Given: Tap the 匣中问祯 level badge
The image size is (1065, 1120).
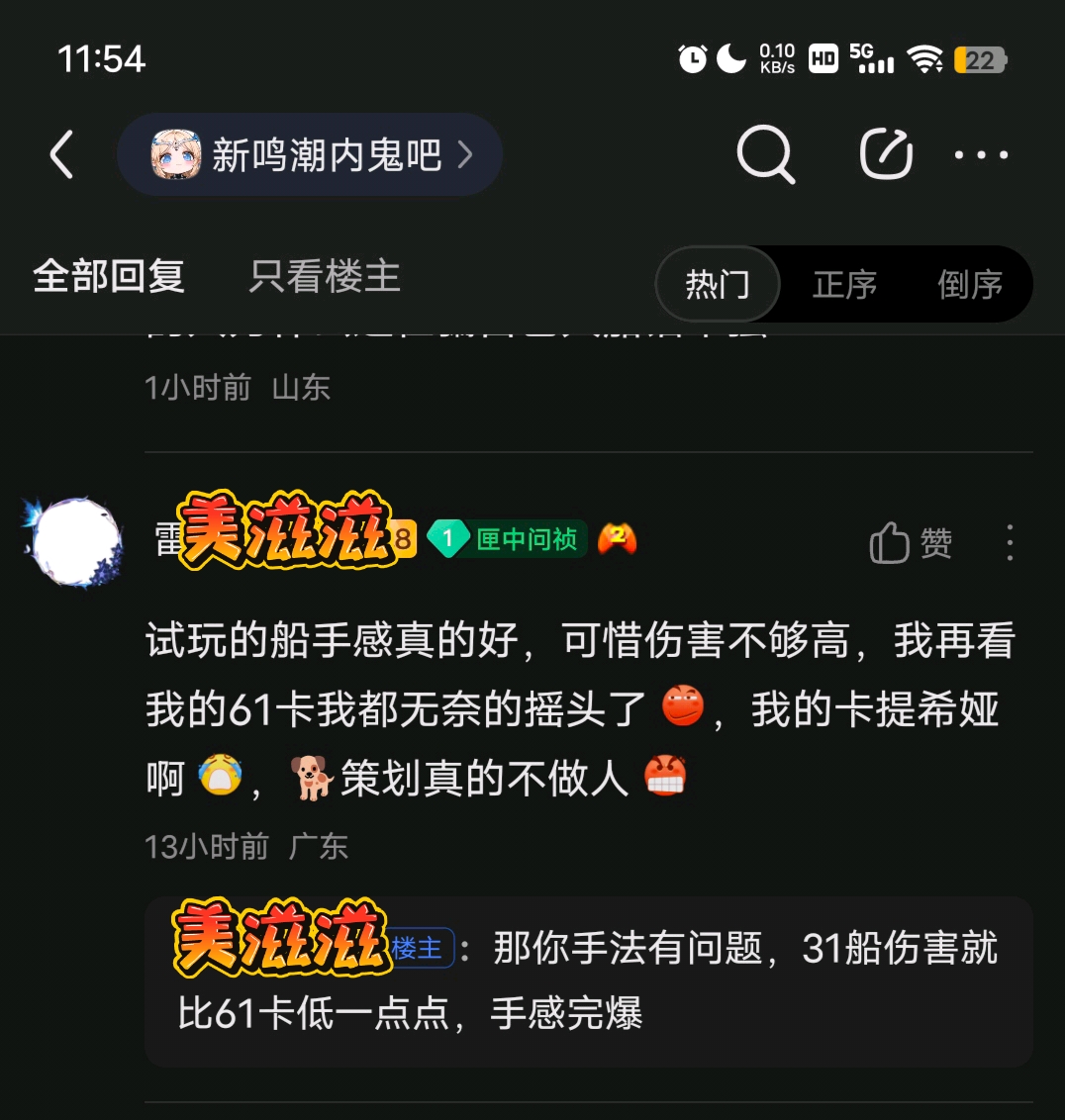Looking at the screenshot, I should coord(509,539).
